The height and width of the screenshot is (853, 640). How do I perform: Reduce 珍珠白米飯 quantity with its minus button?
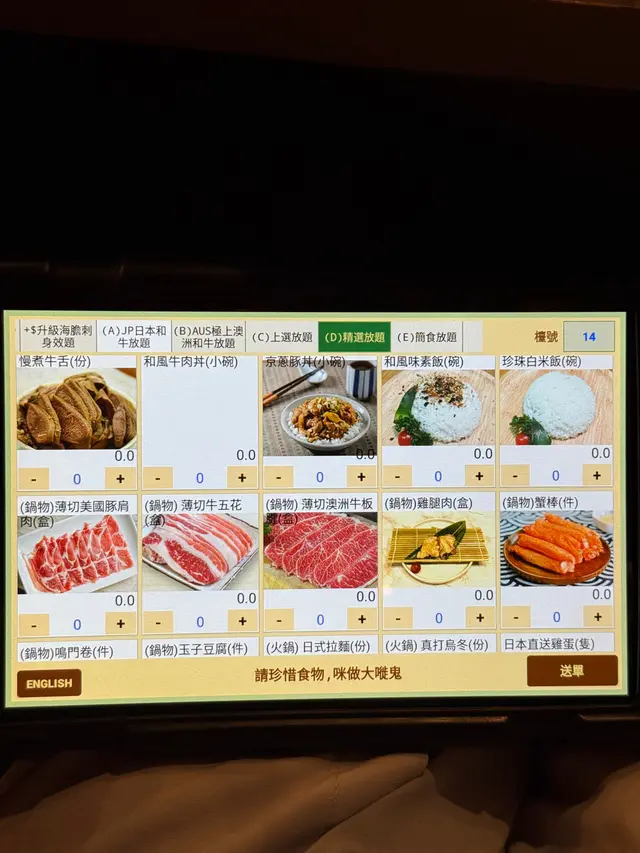point(515,476)
